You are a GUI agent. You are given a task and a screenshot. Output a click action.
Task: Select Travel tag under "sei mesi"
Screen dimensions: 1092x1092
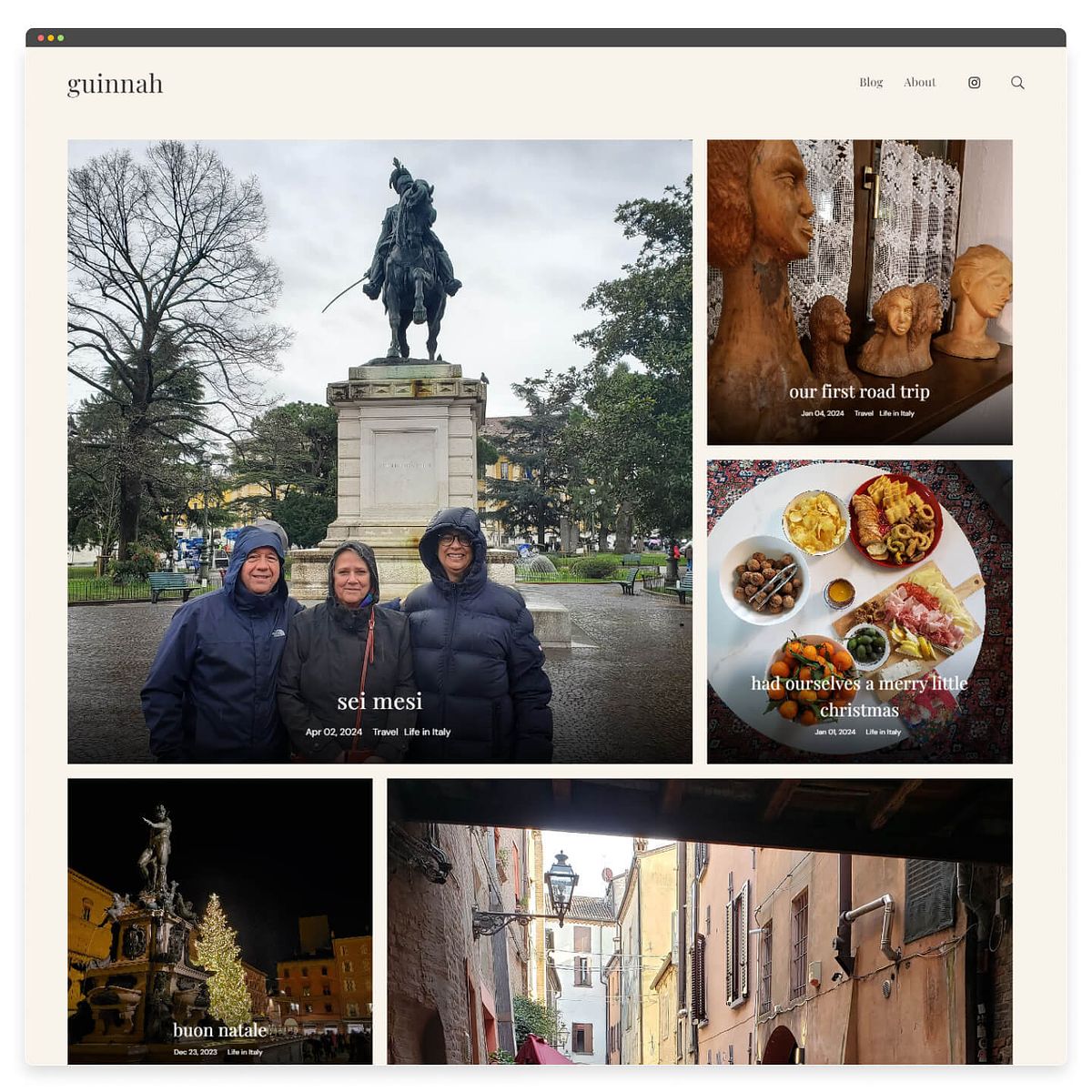click(385, 732)
